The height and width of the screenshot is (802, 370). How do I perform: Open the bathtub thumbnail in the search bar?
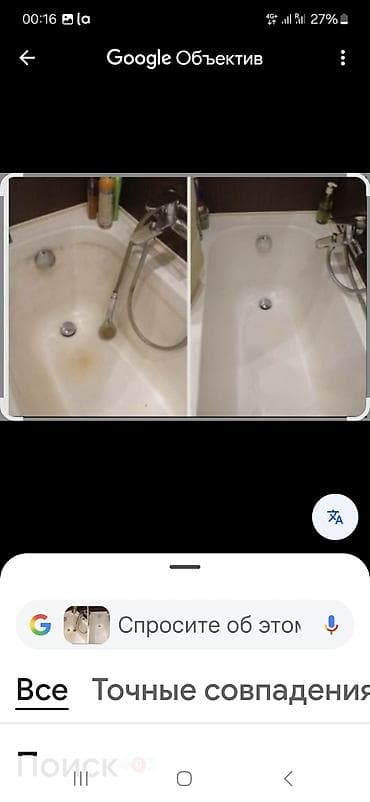point(86,625)
